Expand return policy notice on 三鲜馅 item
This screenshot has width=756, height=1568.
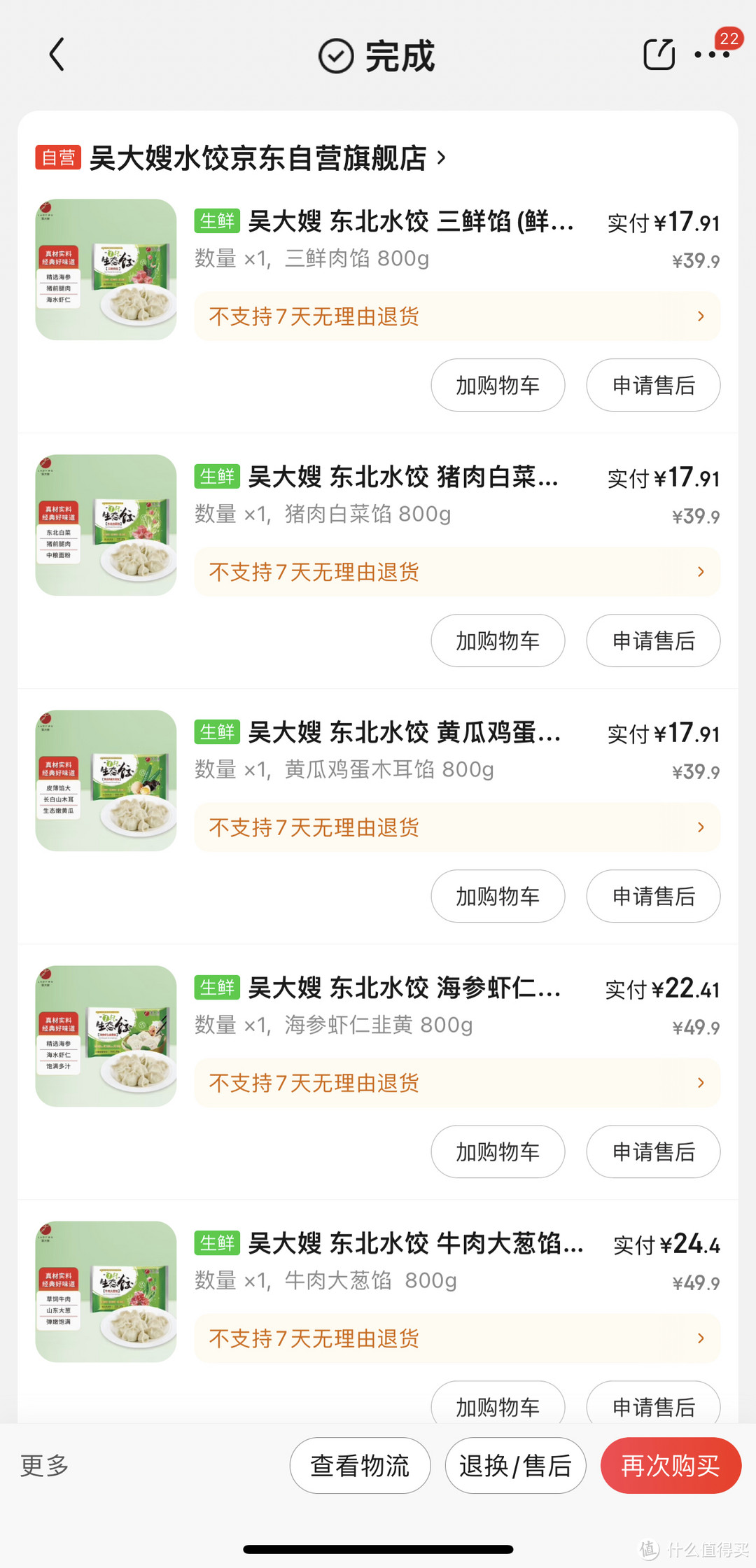(x=456, y=316)
